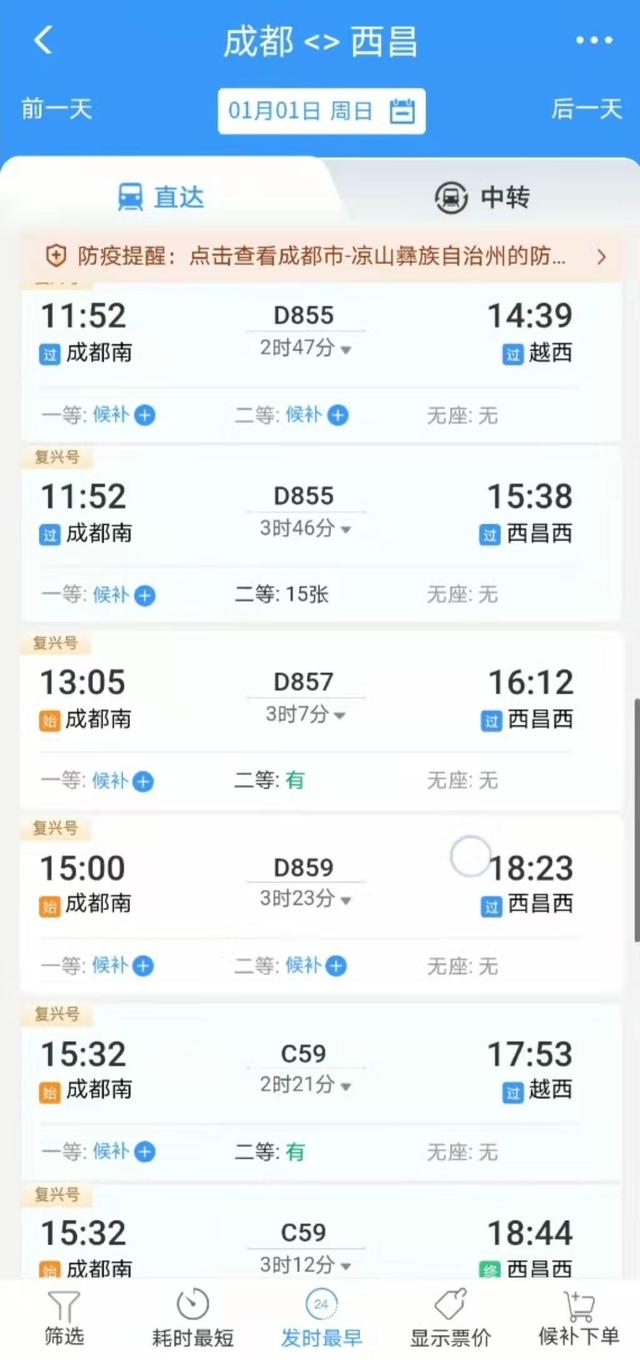Image resolution: width=640 pixels, height=1360 pixels.
Task: Open train D859 departing 15:00
Action: [x=304, y=868]
